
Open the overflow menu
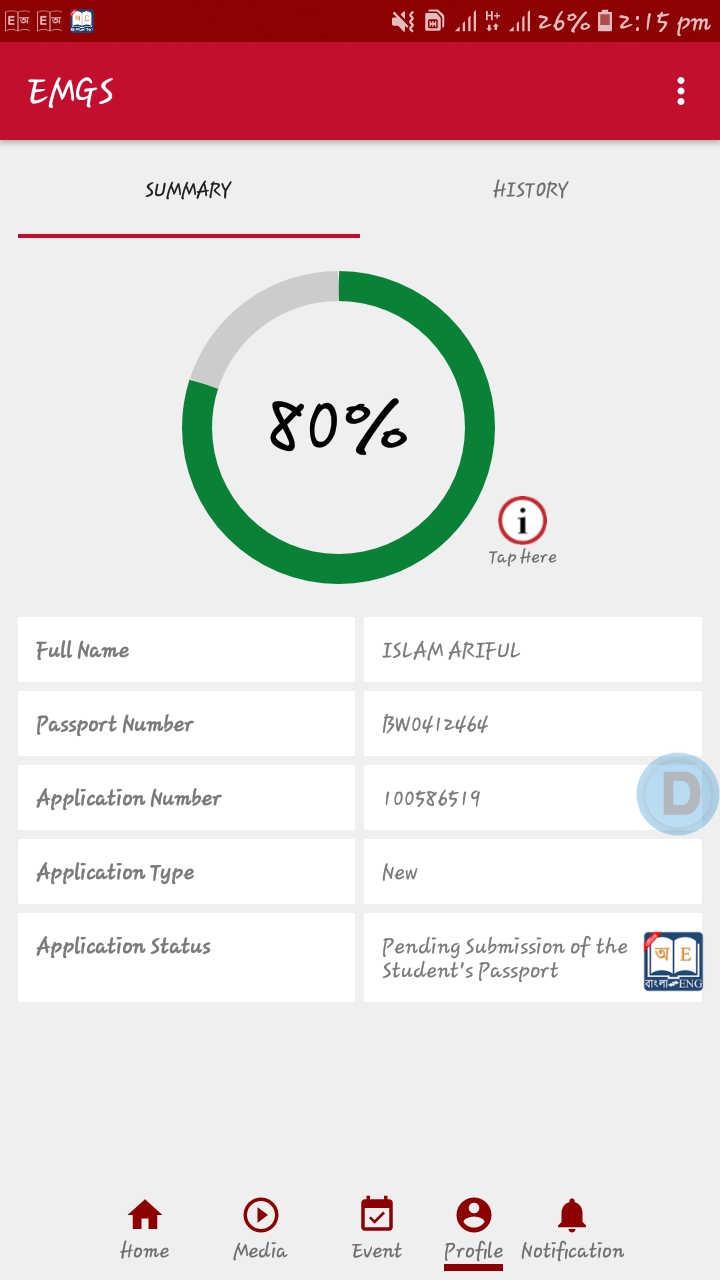pyautogui.click(x=680, y=92)
